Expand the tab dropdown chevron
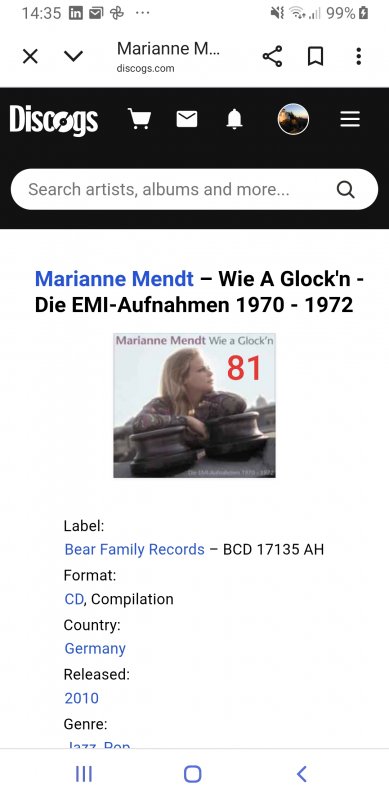389x800 pixels. pyautogui.click(x=74, y=56)
